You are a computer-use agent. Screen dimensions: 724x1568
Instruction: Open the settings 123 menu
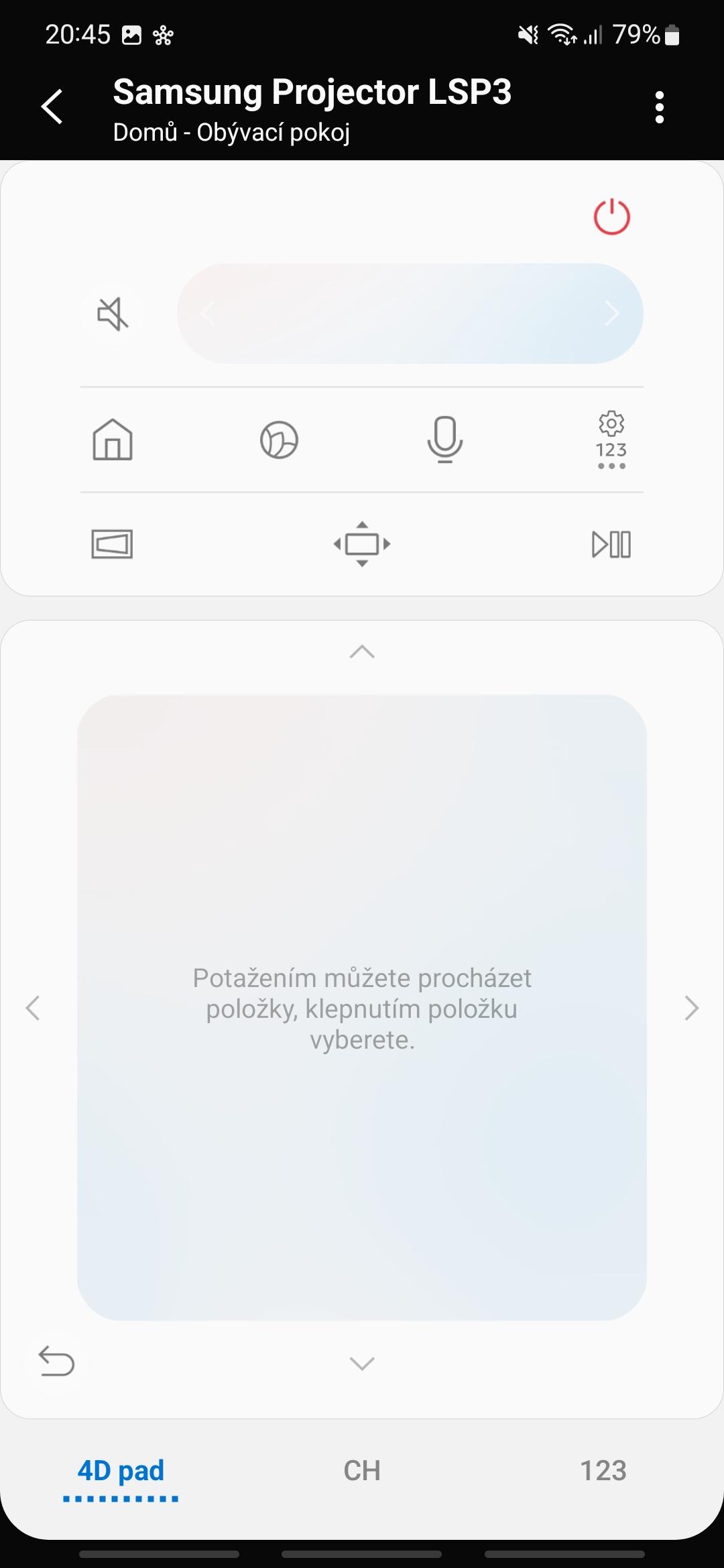click(x=611, y=440)
